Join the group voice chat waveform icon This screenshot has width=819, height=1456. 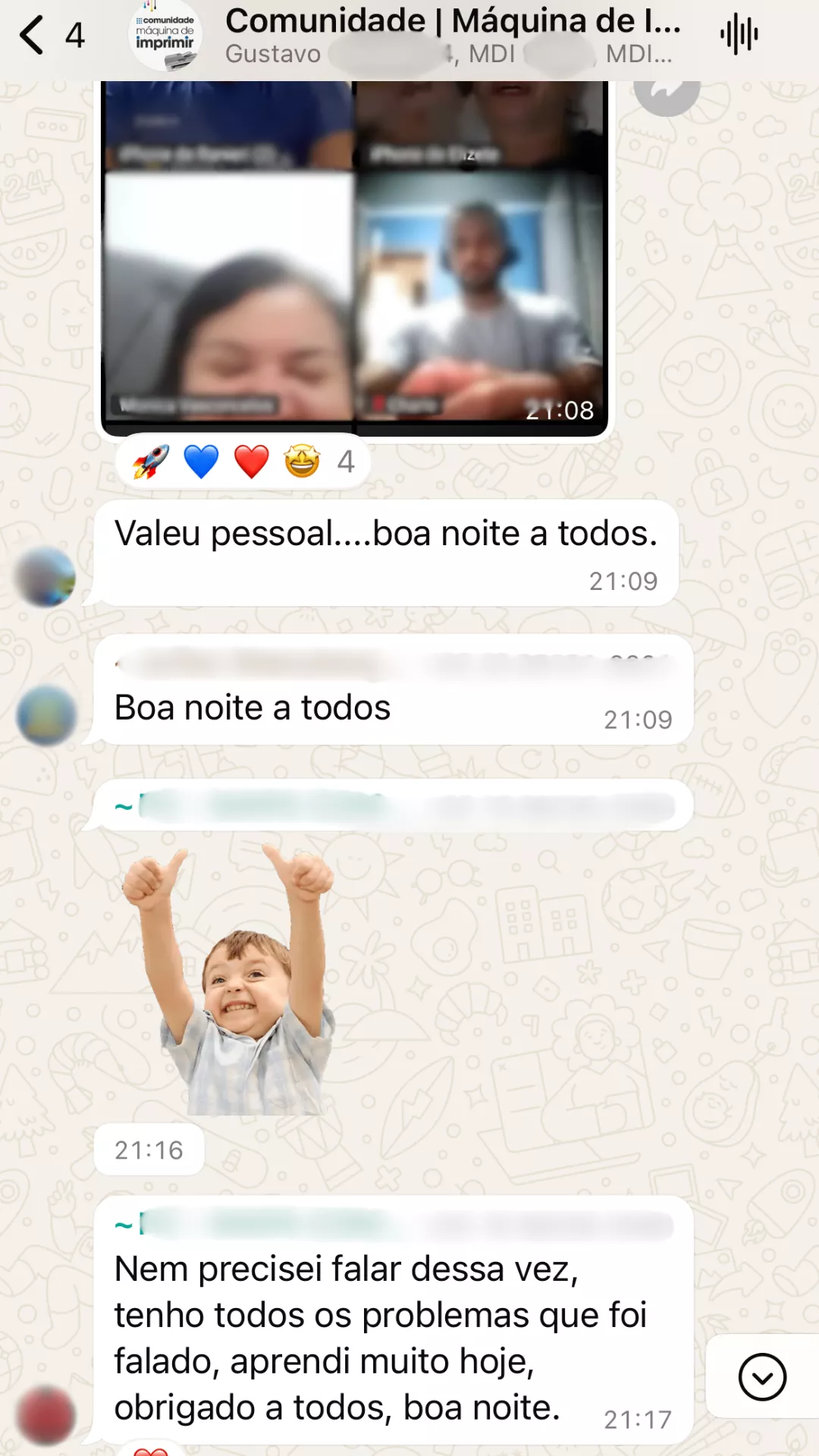[739, 36]
